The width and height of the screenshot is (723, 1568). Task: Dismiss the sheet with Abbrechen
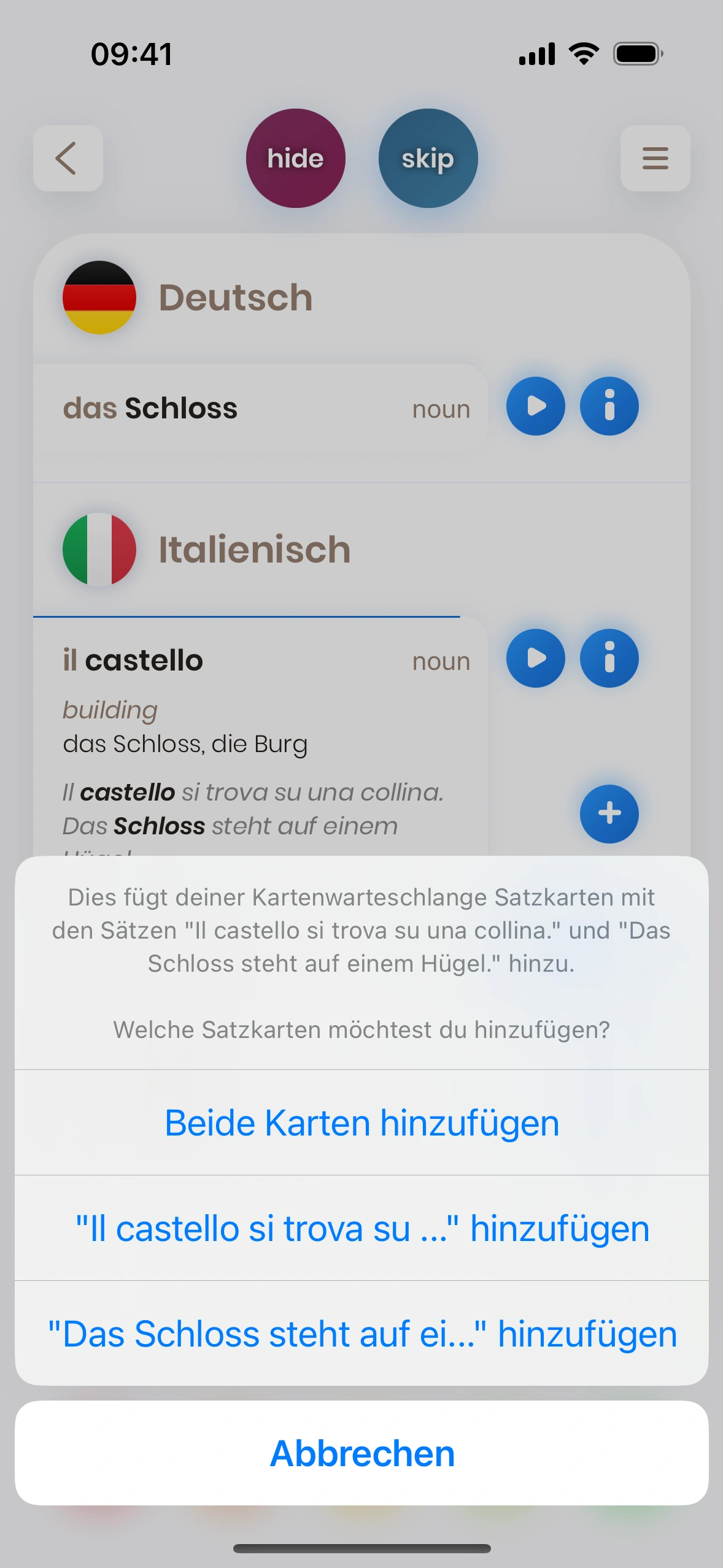pyautogui.click(x=361, y=1453)
